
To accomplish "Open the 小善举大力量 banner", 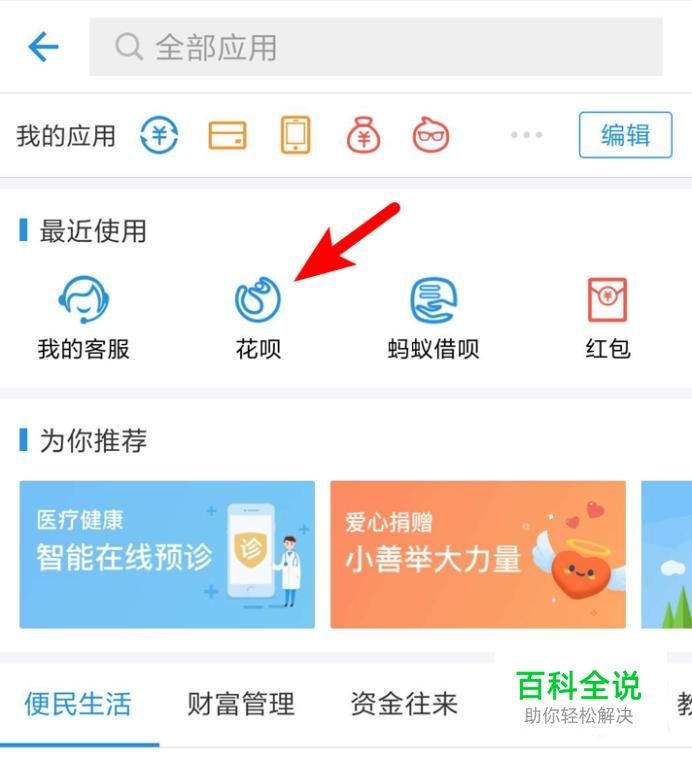I will [x=478, y=555].
